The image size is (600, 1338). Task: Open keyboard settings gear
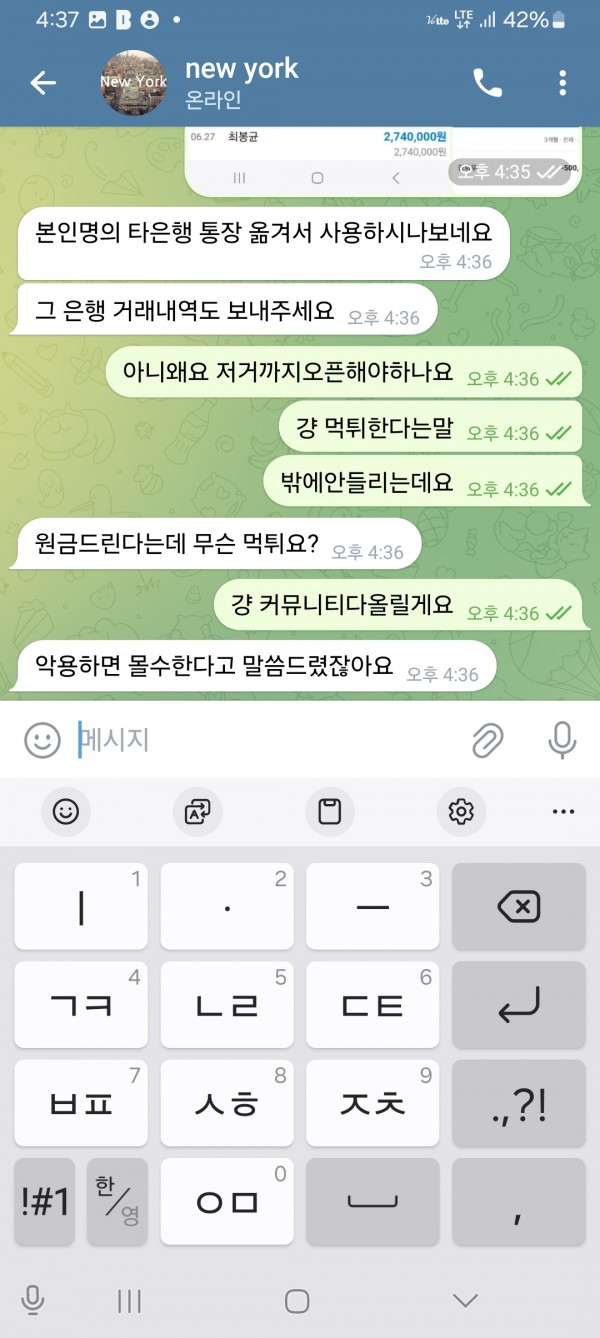tap(461, 811)
